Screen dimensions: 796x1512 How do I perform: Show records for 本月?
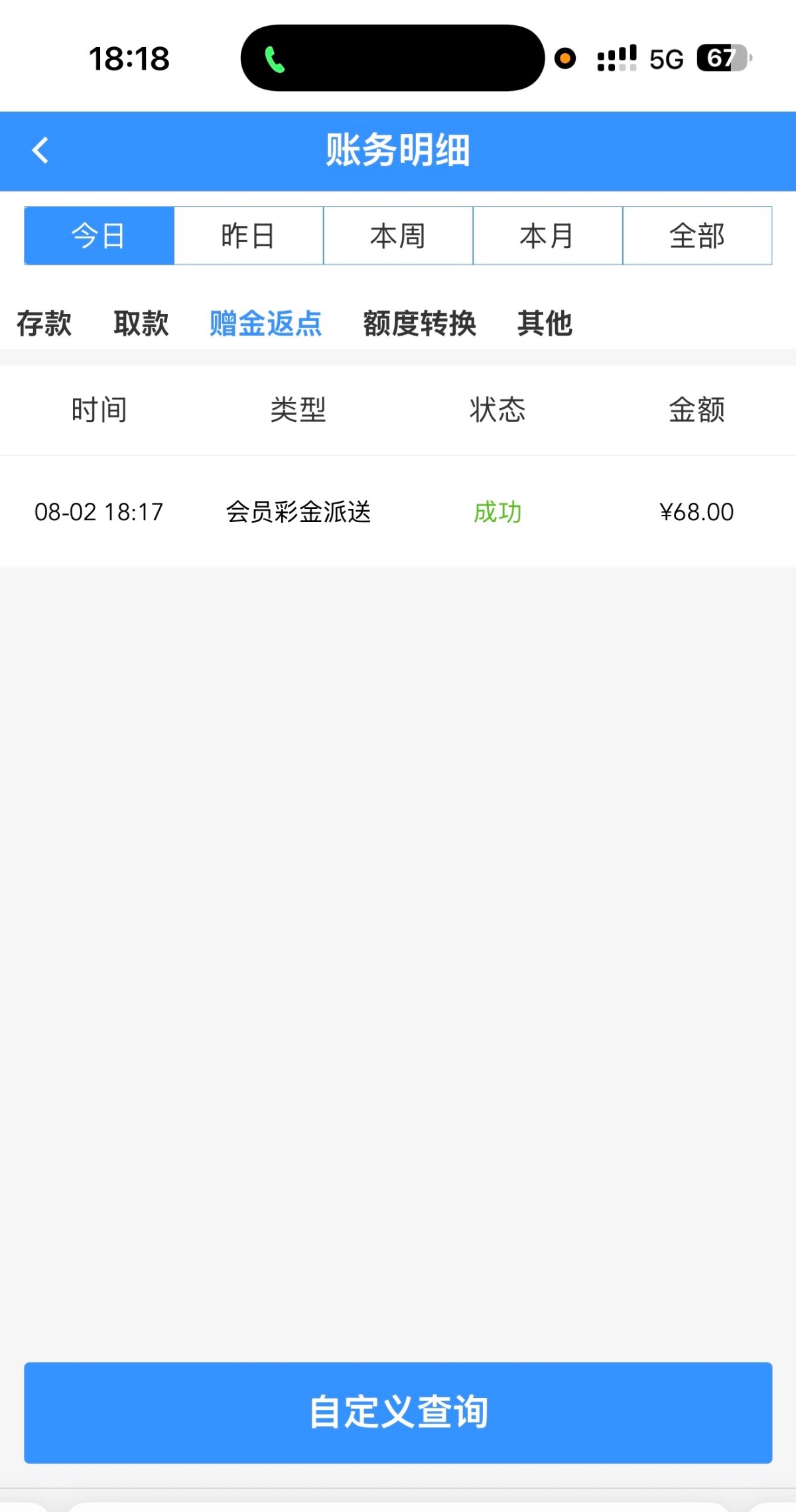pos(547,236)
